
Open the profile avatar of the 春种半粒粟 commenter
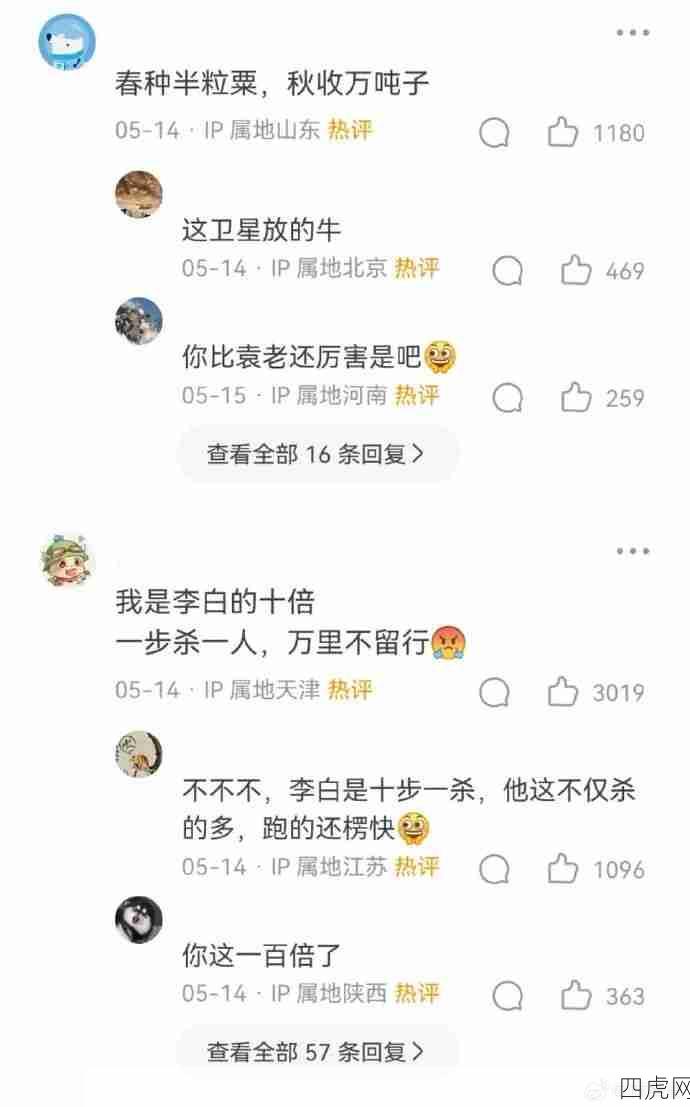coord(66,43)
